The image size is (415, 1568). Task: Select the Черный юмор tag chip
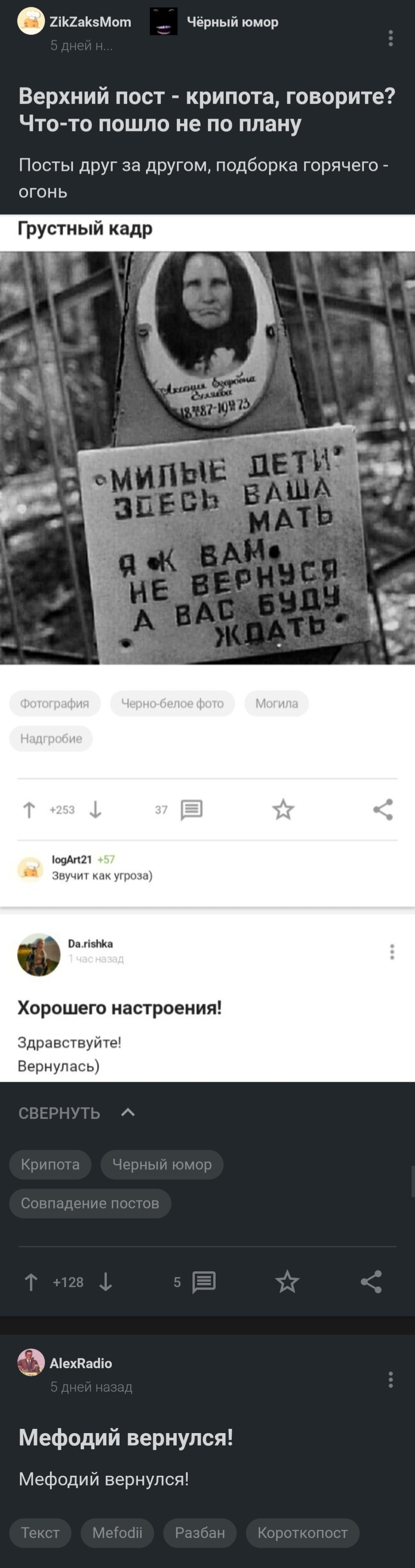[x=162, y=1165]
